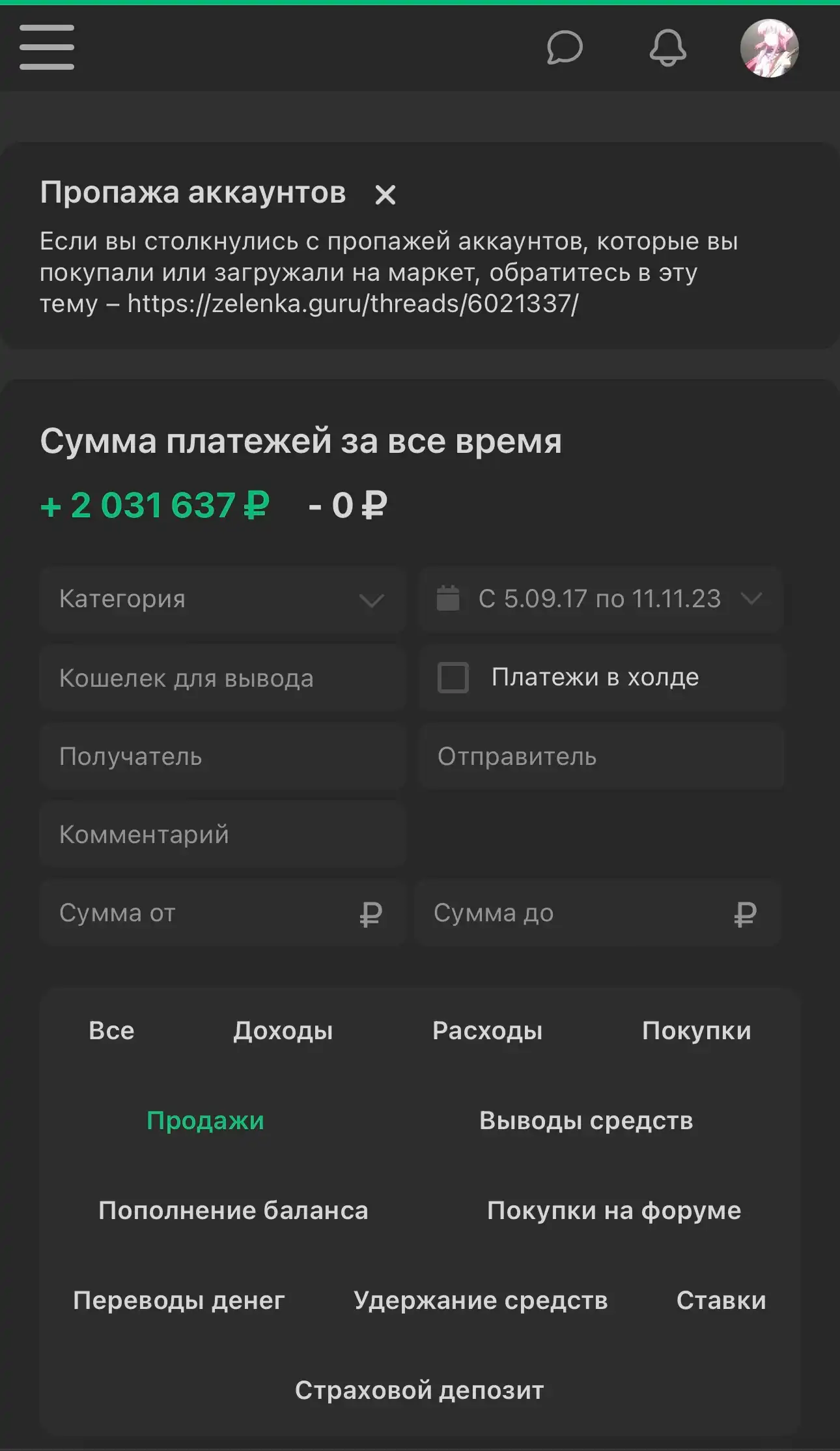
Task: Open the hamburger drawer menu
Action: [x=47, y=48]
